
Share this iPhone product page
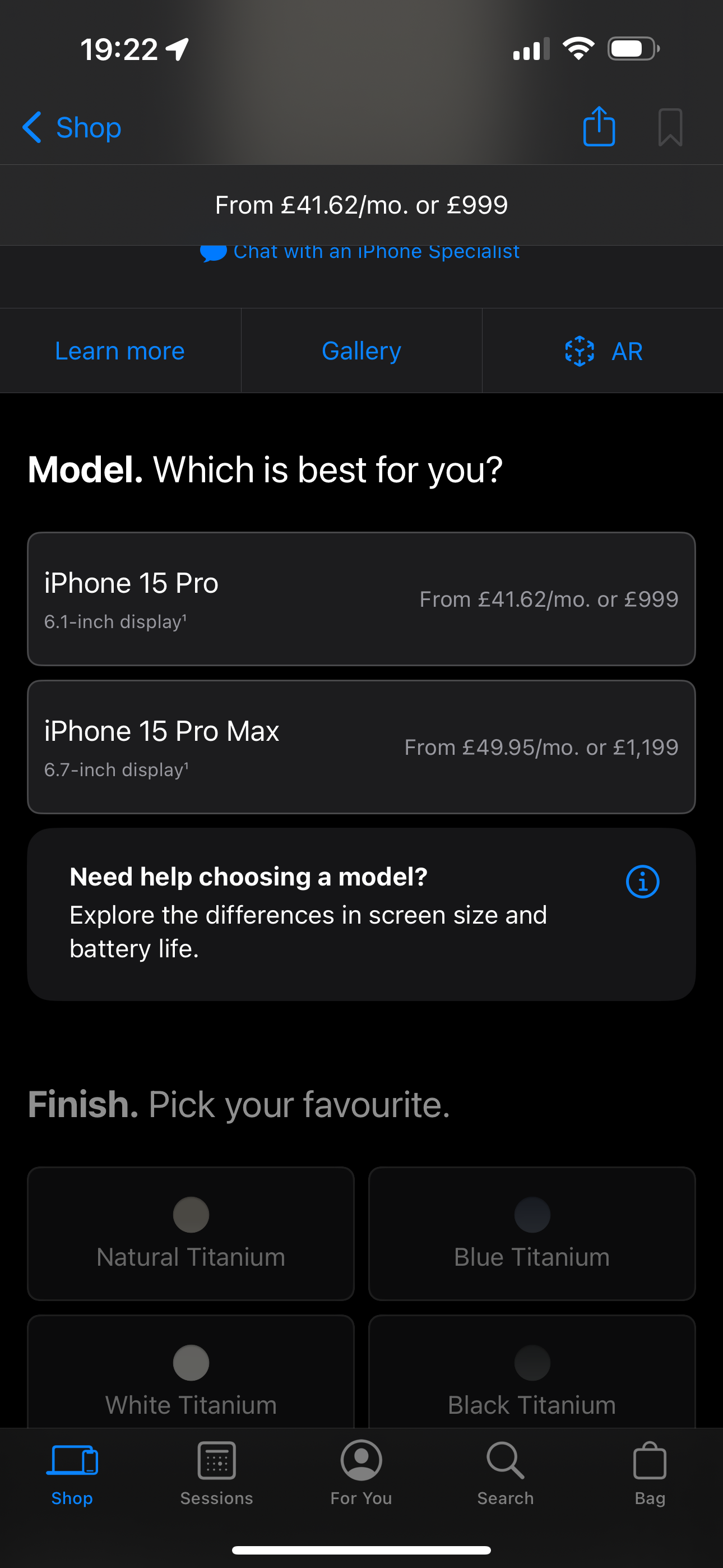point(599,127)
